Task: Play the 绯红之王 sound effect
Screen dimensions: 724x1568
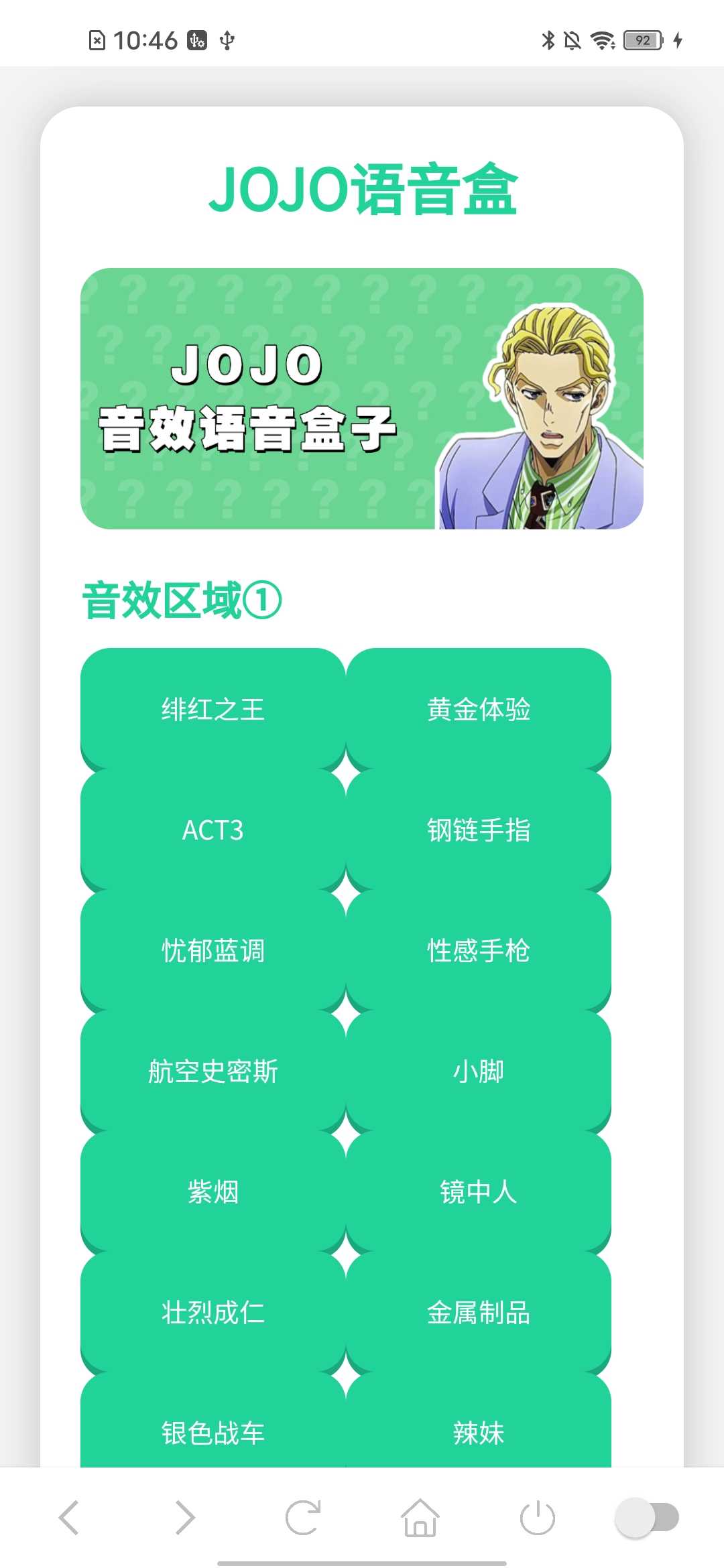Action: tap(213, 709)
